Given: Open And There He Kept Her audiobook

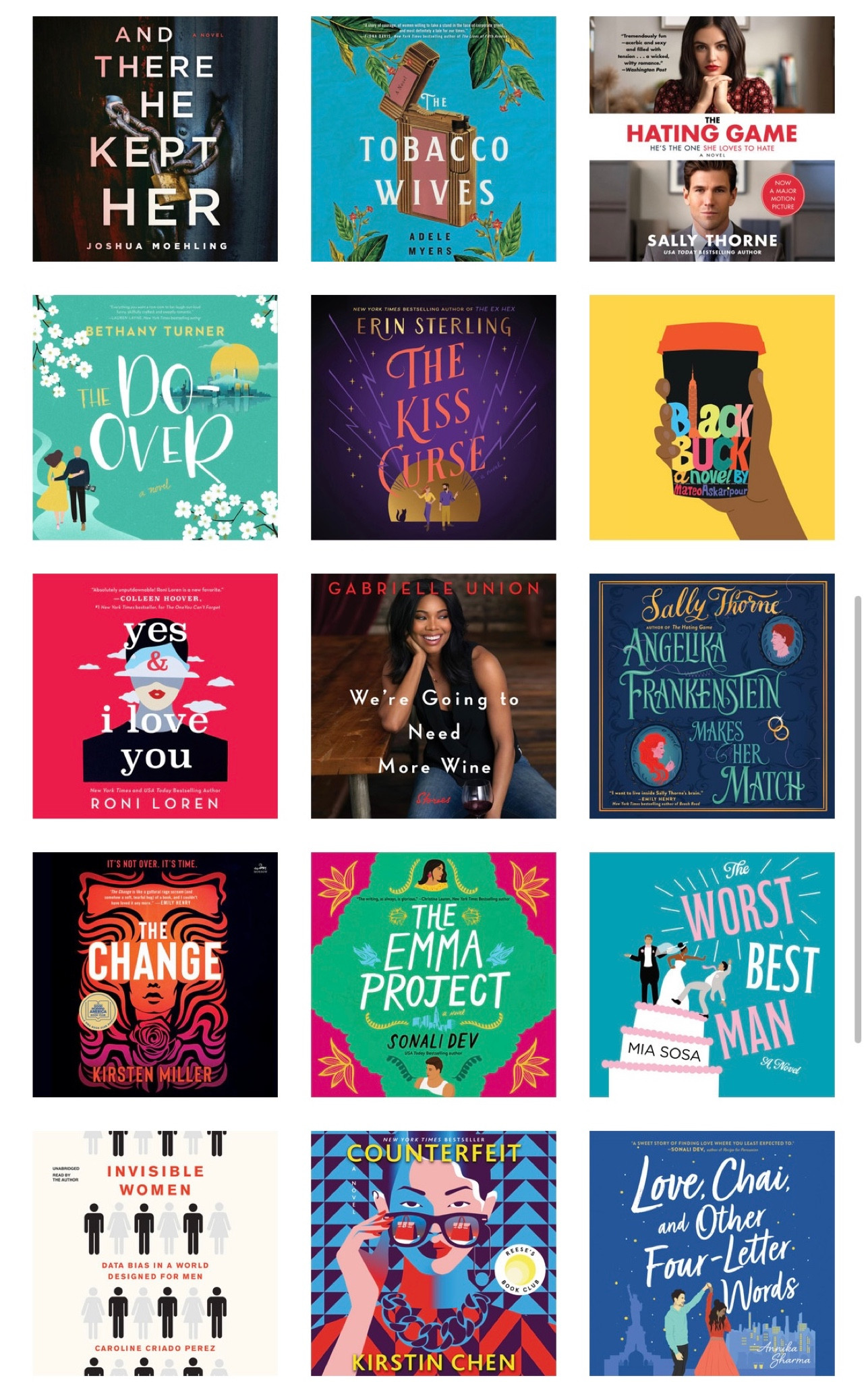Looking at the screenshot, I should (x=154, y=139).
